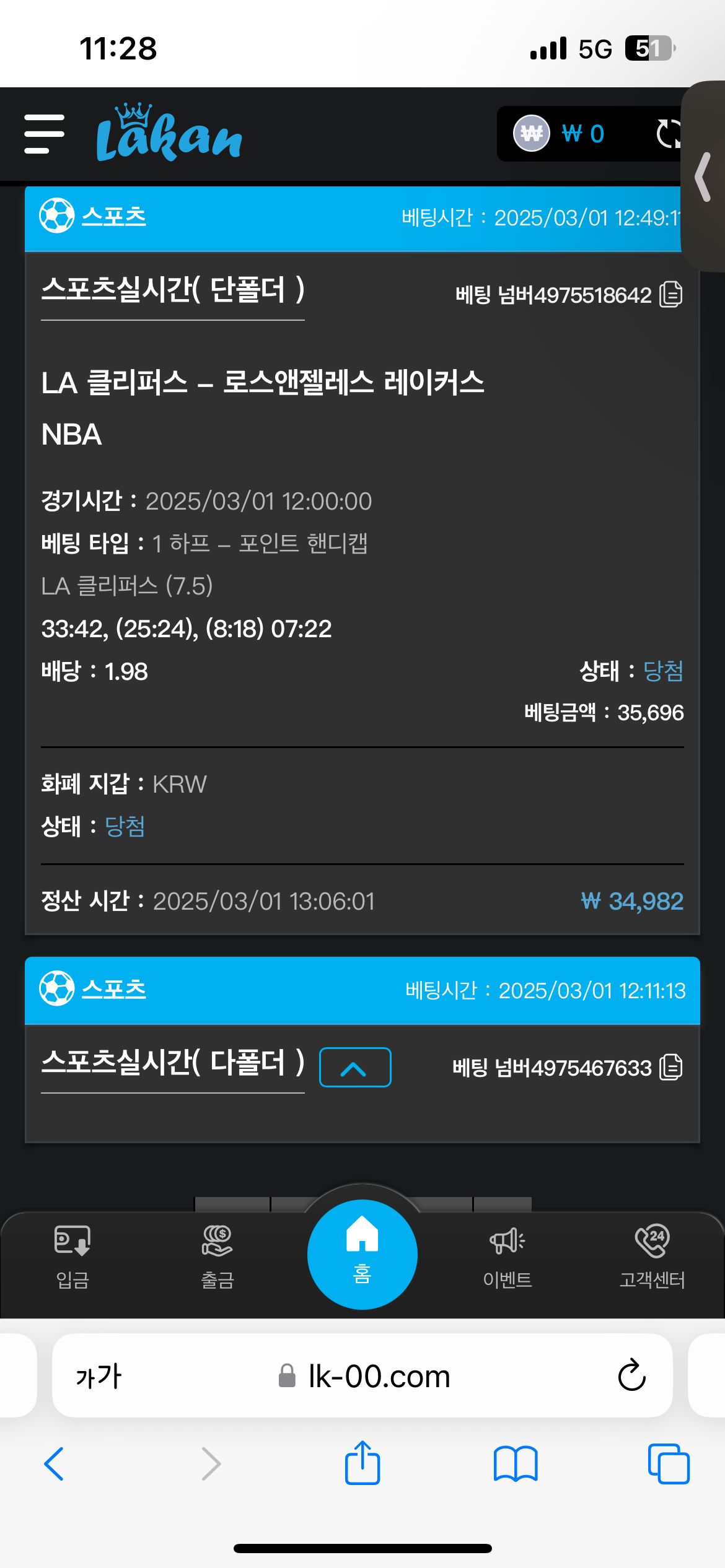Tap the Lakan logo to go home
Viewport: 725px width, 1568px height.
point(169,134)
